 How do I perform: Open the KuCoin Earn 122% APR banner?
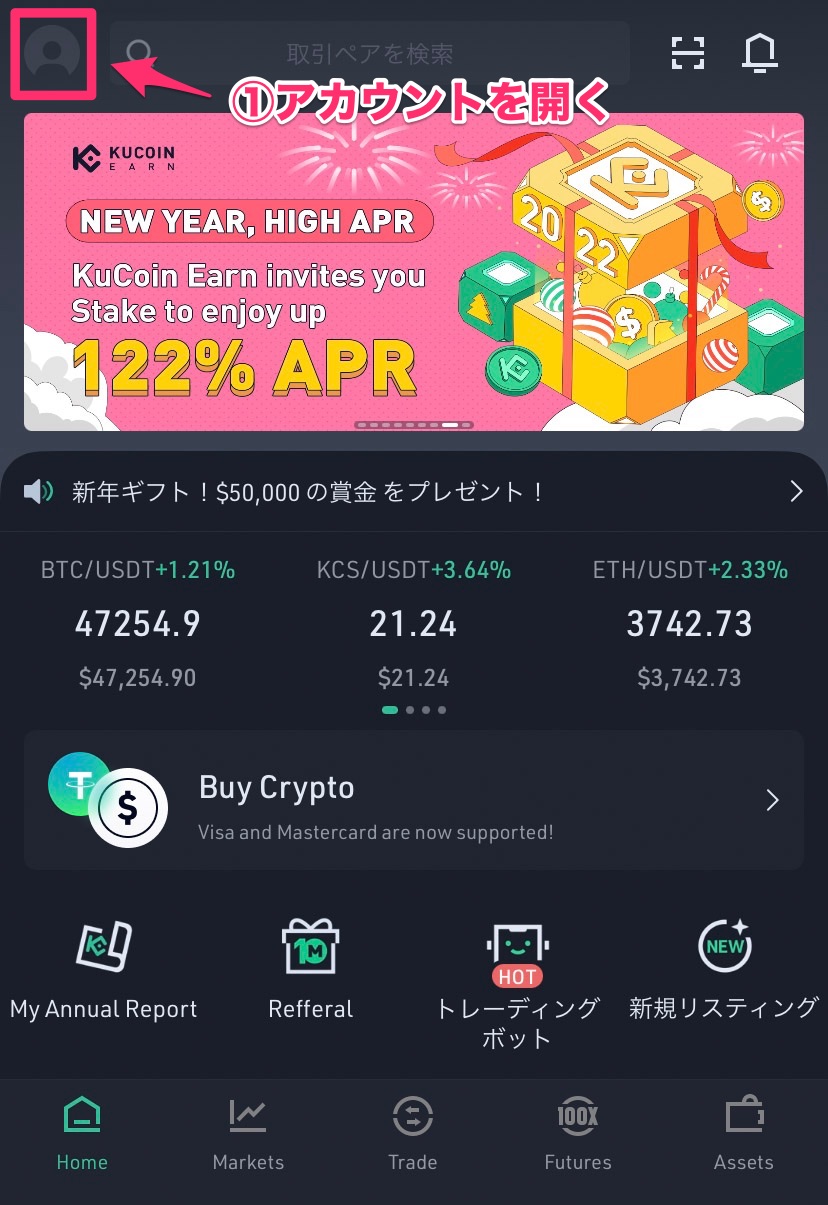(x=413, y=272)
